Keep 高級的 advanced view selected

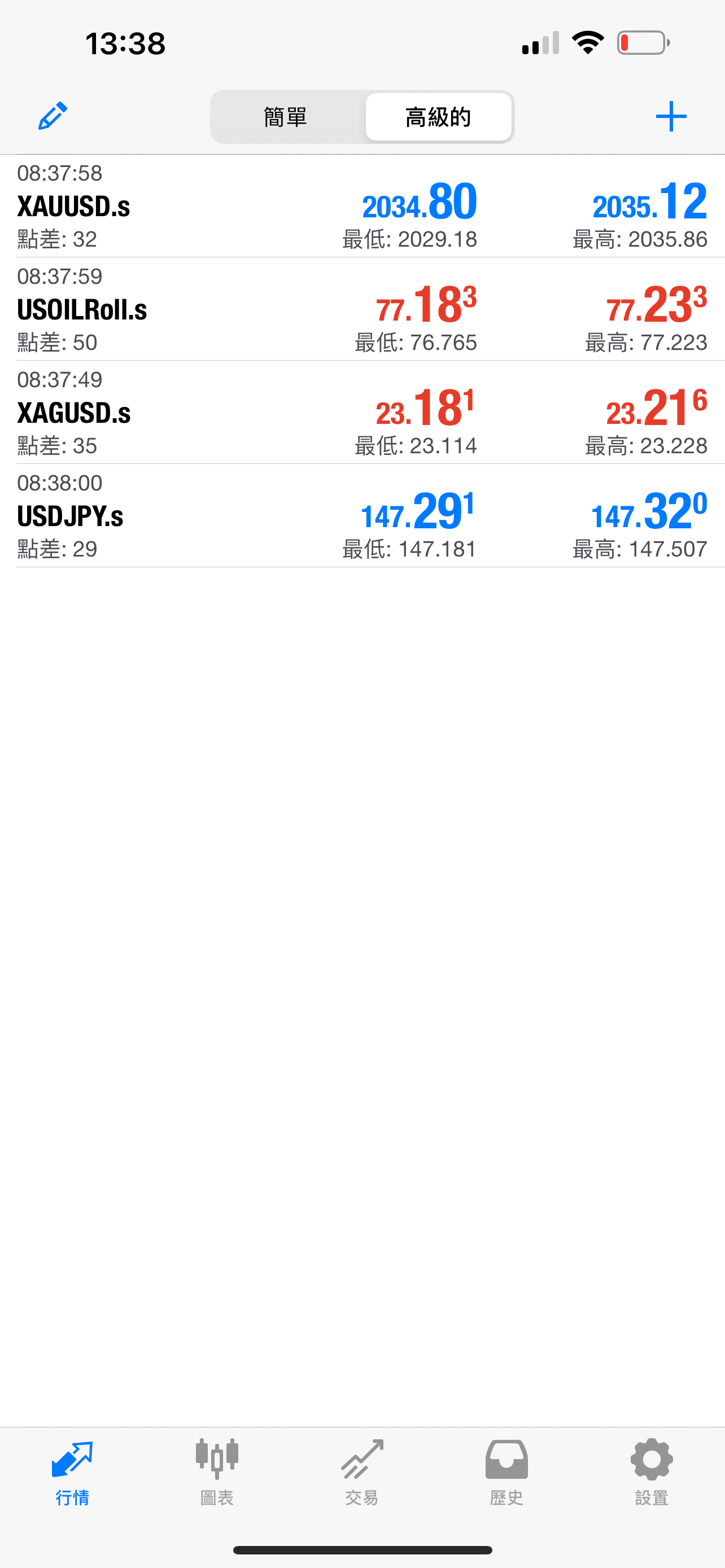tap(438, 117)
